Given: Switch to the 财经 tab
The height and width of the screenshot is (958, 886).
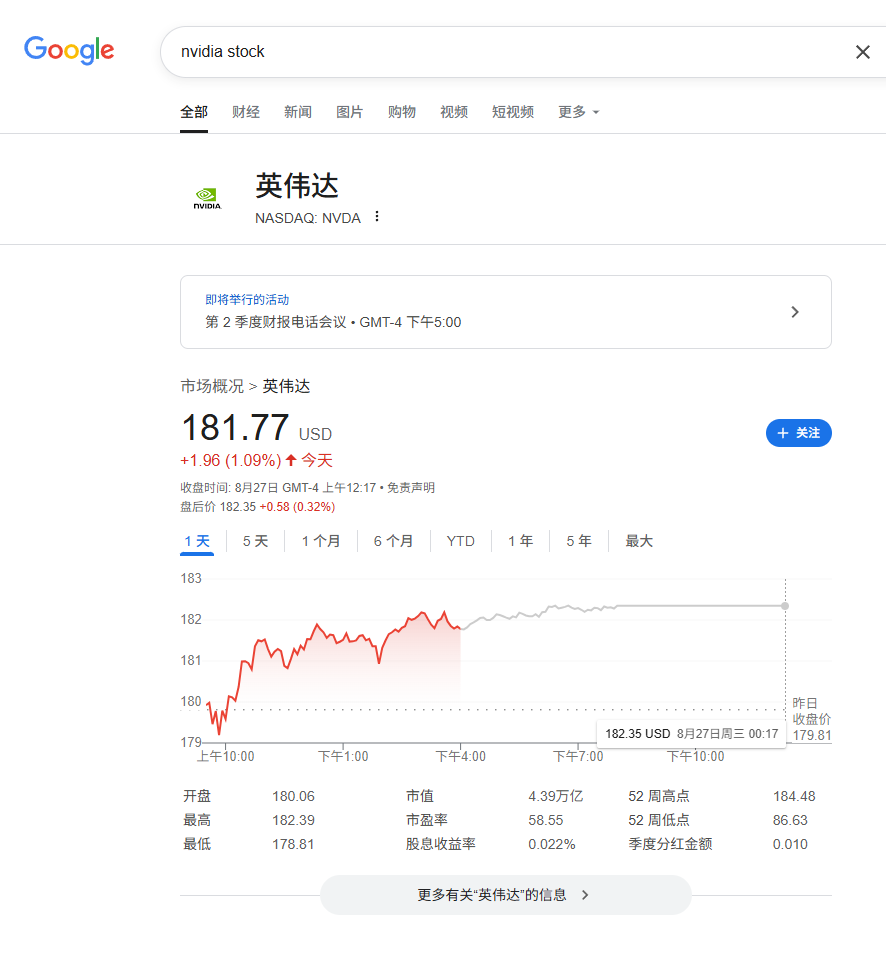Looking at the screenshot, I should coord(246,112).
